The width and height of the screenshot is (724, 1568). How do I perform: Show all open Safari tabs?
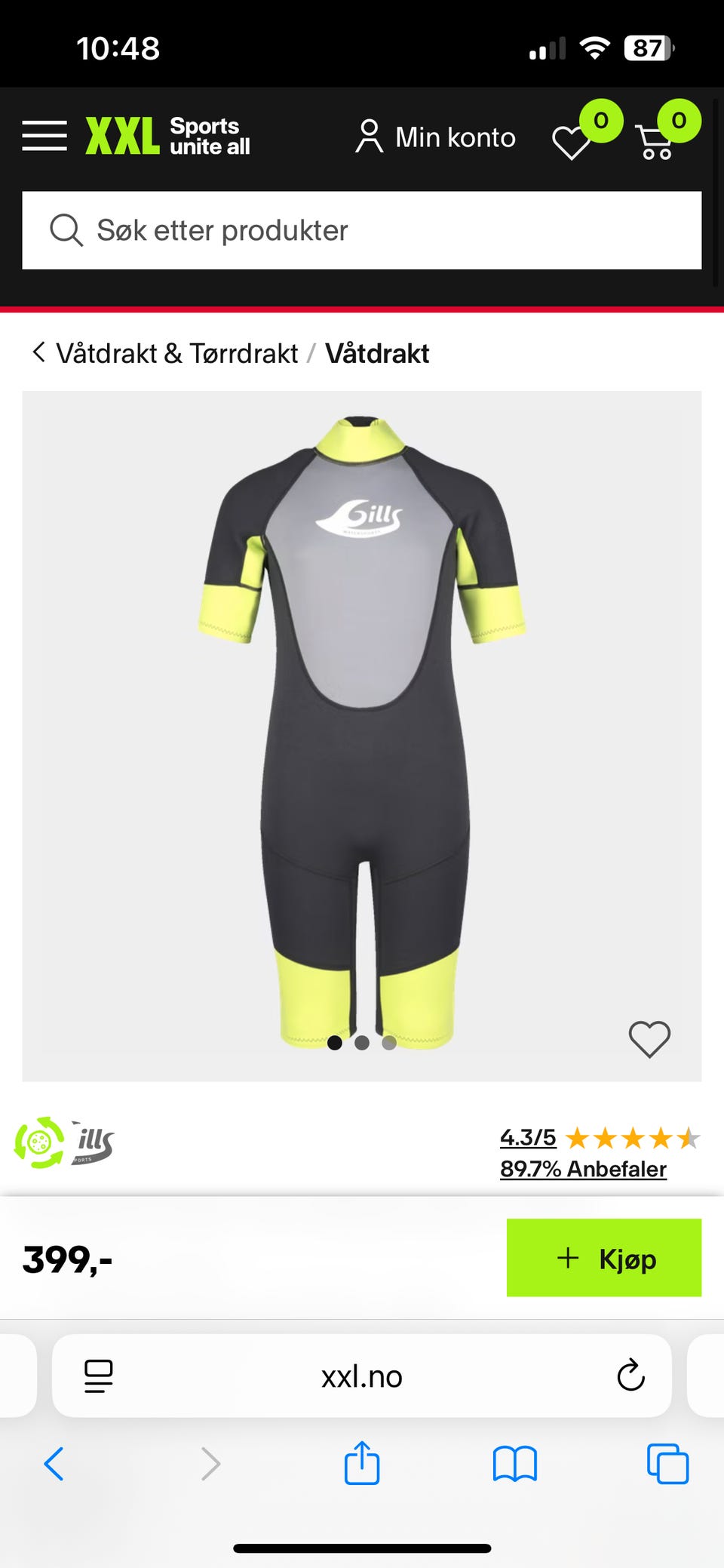668,1464
